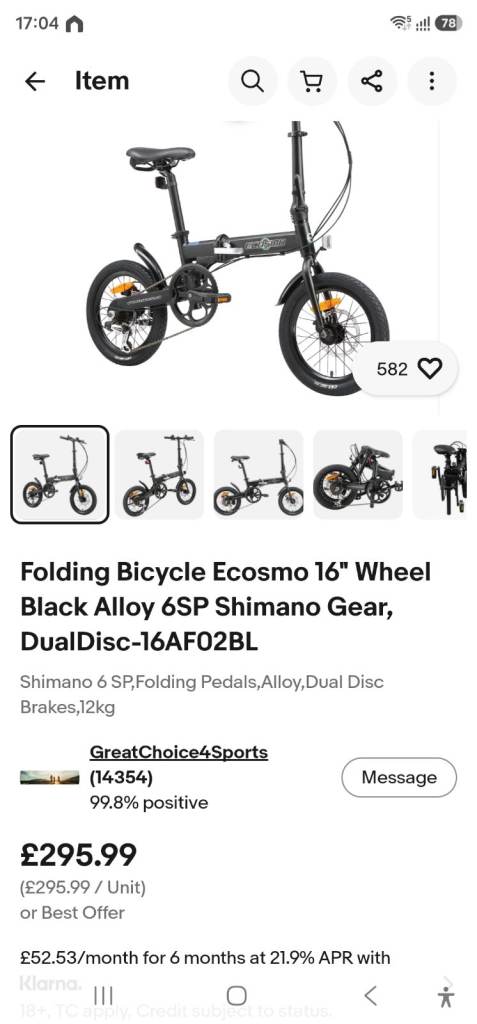Screen dimensions: 477x1024
Task: Open the shopping cart
Action: [312, 82]
